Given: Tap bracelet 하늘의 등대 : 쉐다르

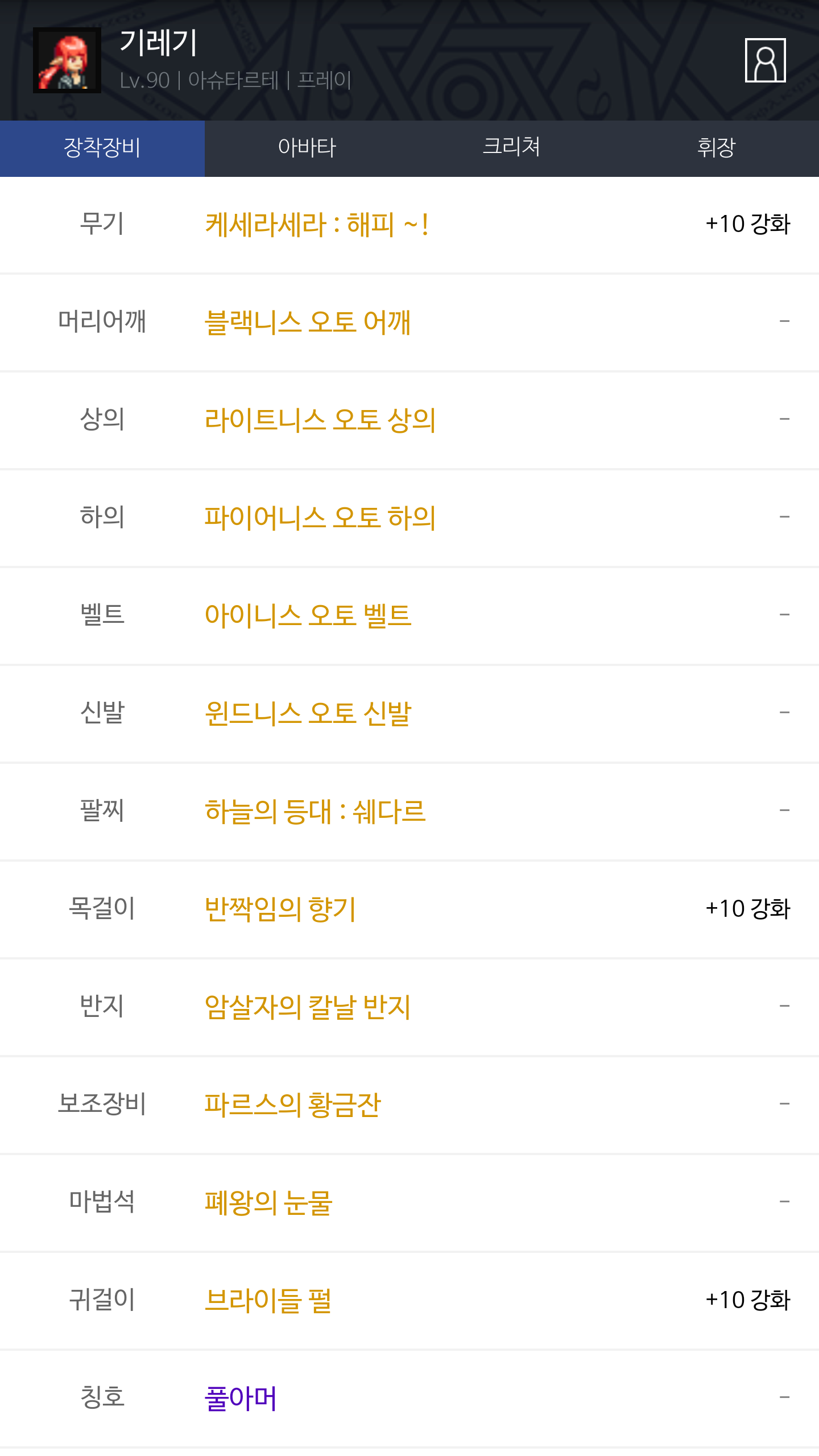Looking at the screenshot, I should 315,812.
